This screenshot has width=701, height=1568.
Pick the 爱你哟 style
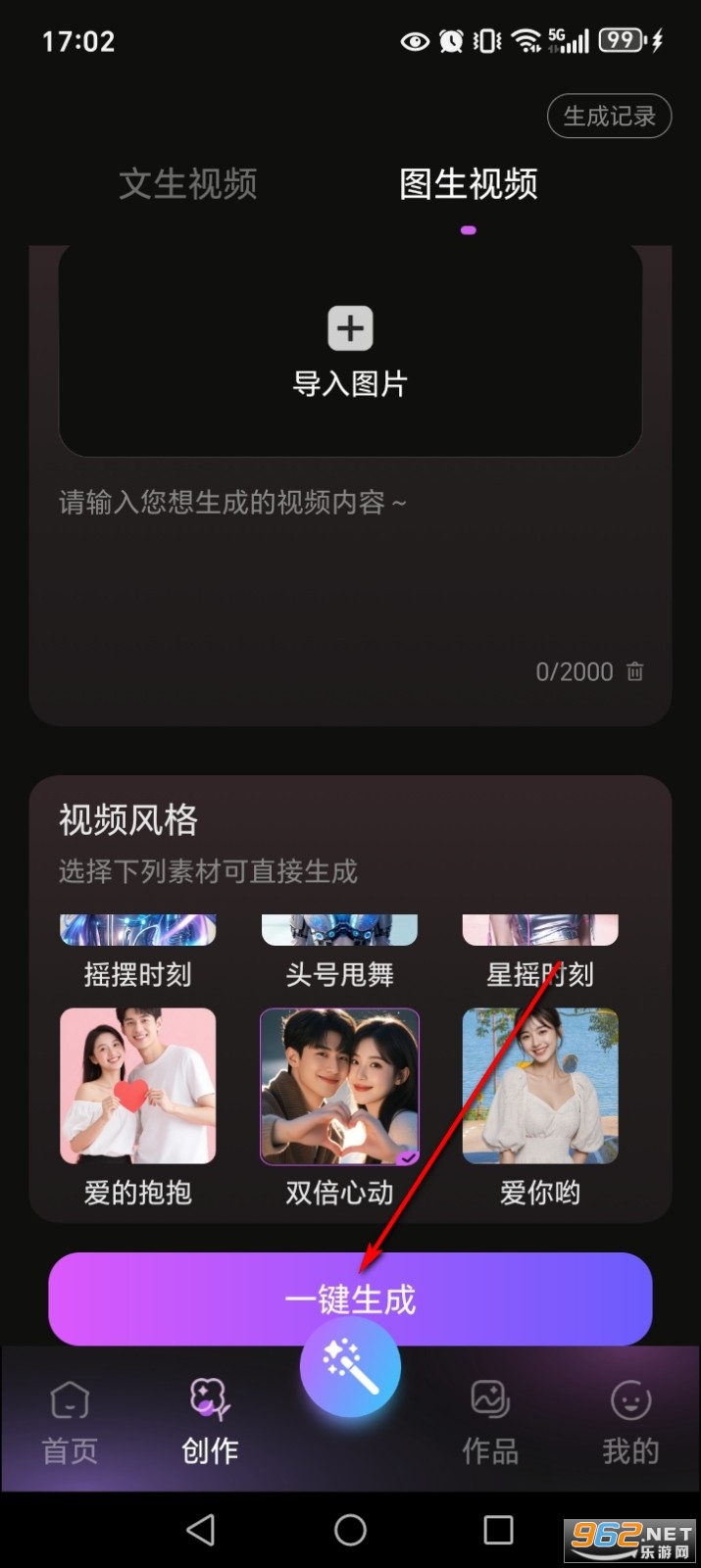pos(540,1086)
